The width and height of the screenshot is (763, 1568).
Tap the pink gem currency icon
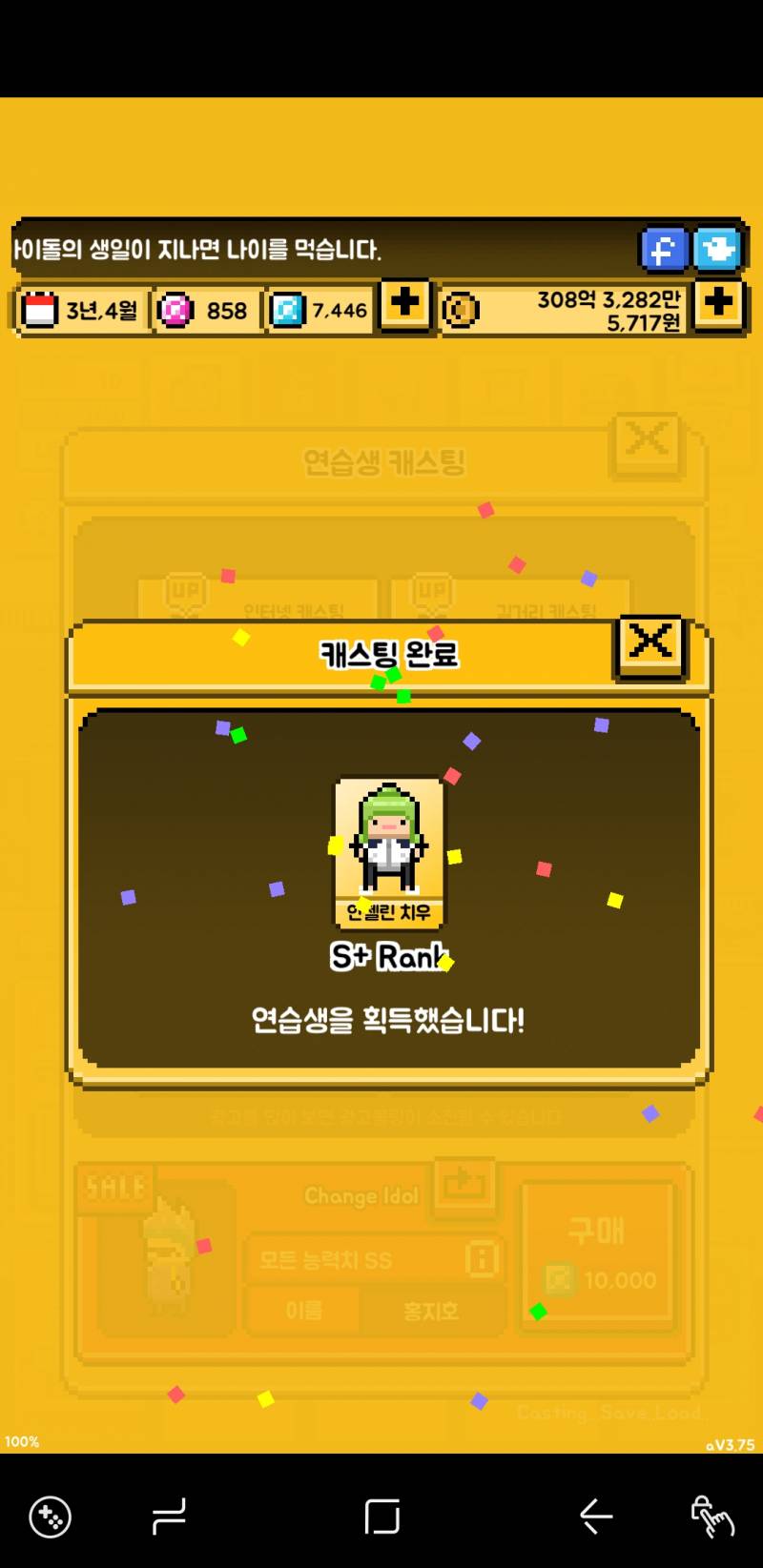click(x=176, y=309)
